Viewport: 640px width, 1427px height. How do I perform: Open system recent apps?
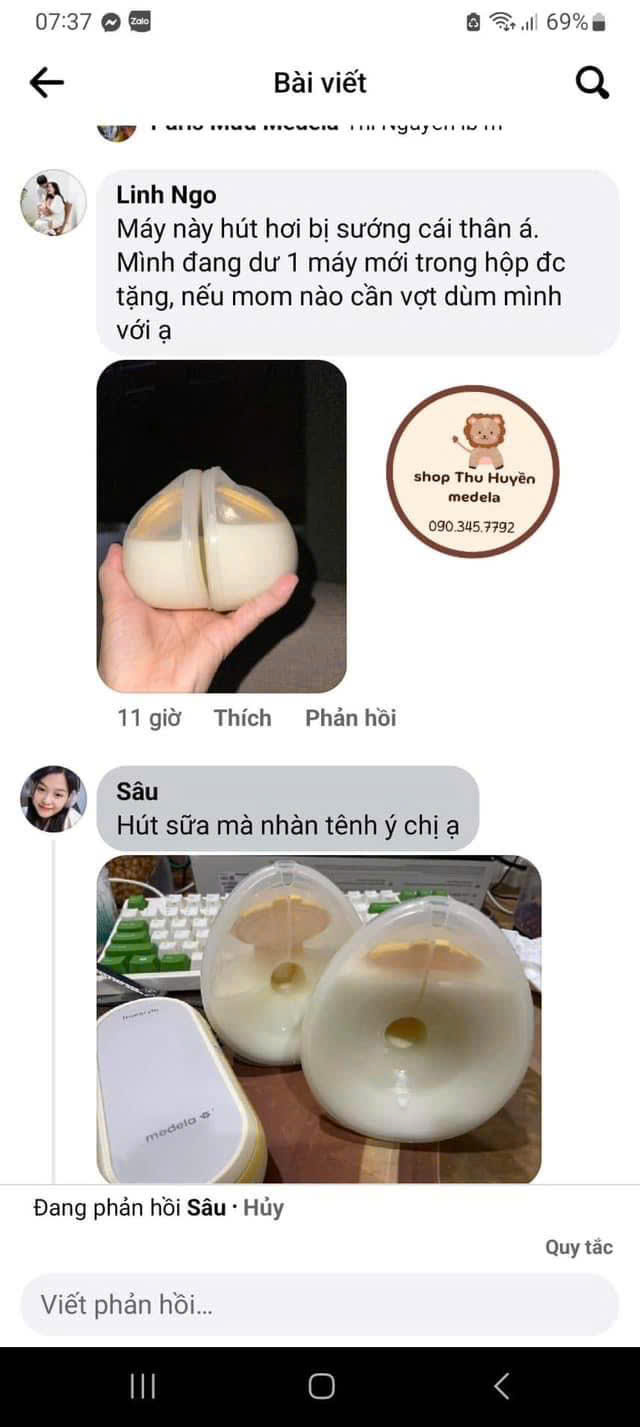click(x=143, y=1386)
